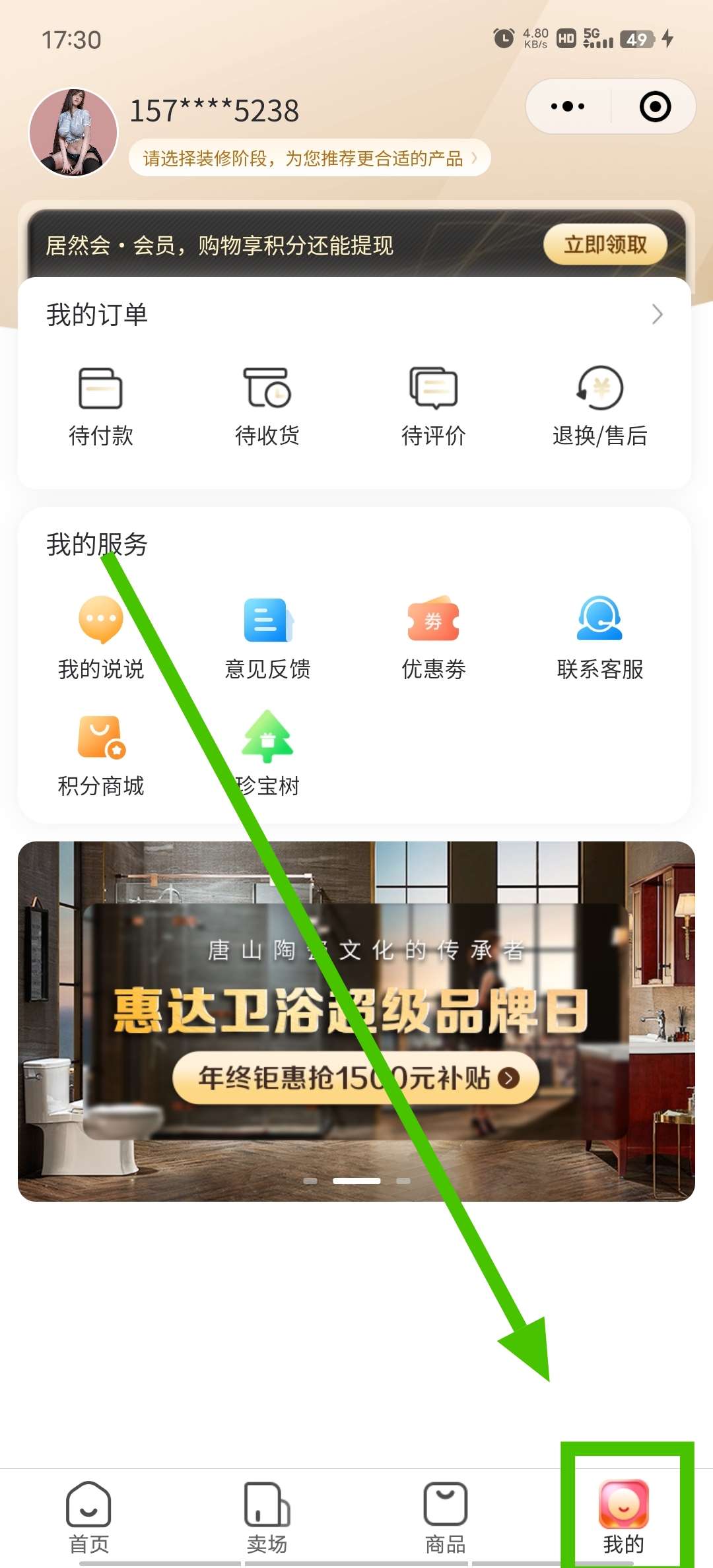The width and height of the screenshot is (713, 1568).
Task: Close the mini program via the circle icon
Action: coord(655,106)
